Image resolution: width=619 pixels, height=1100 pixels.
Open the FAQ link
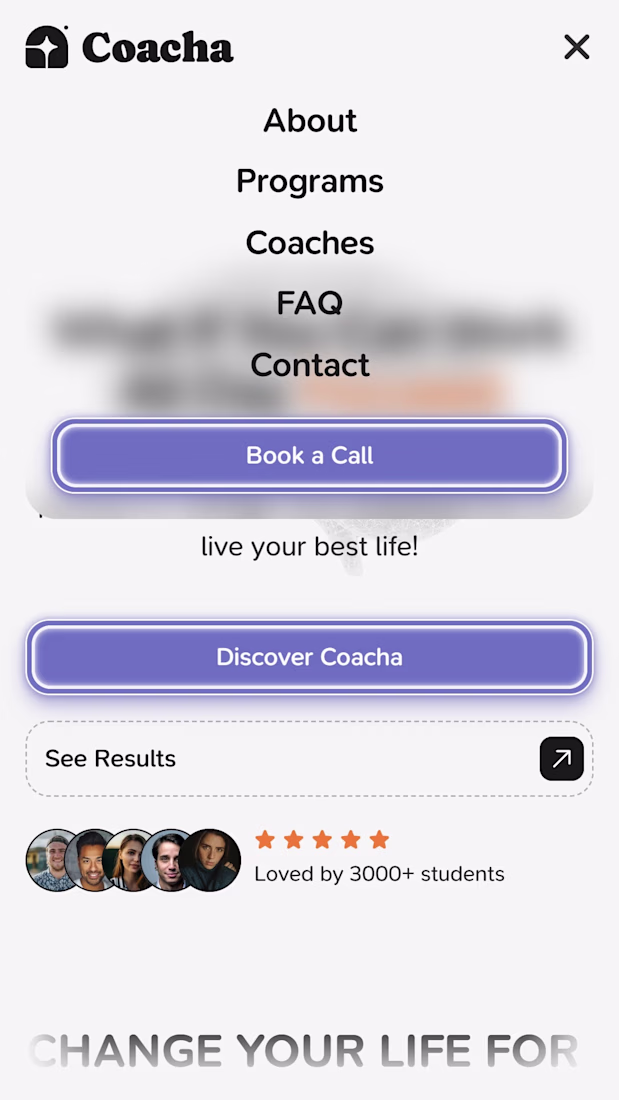(310, 303)
